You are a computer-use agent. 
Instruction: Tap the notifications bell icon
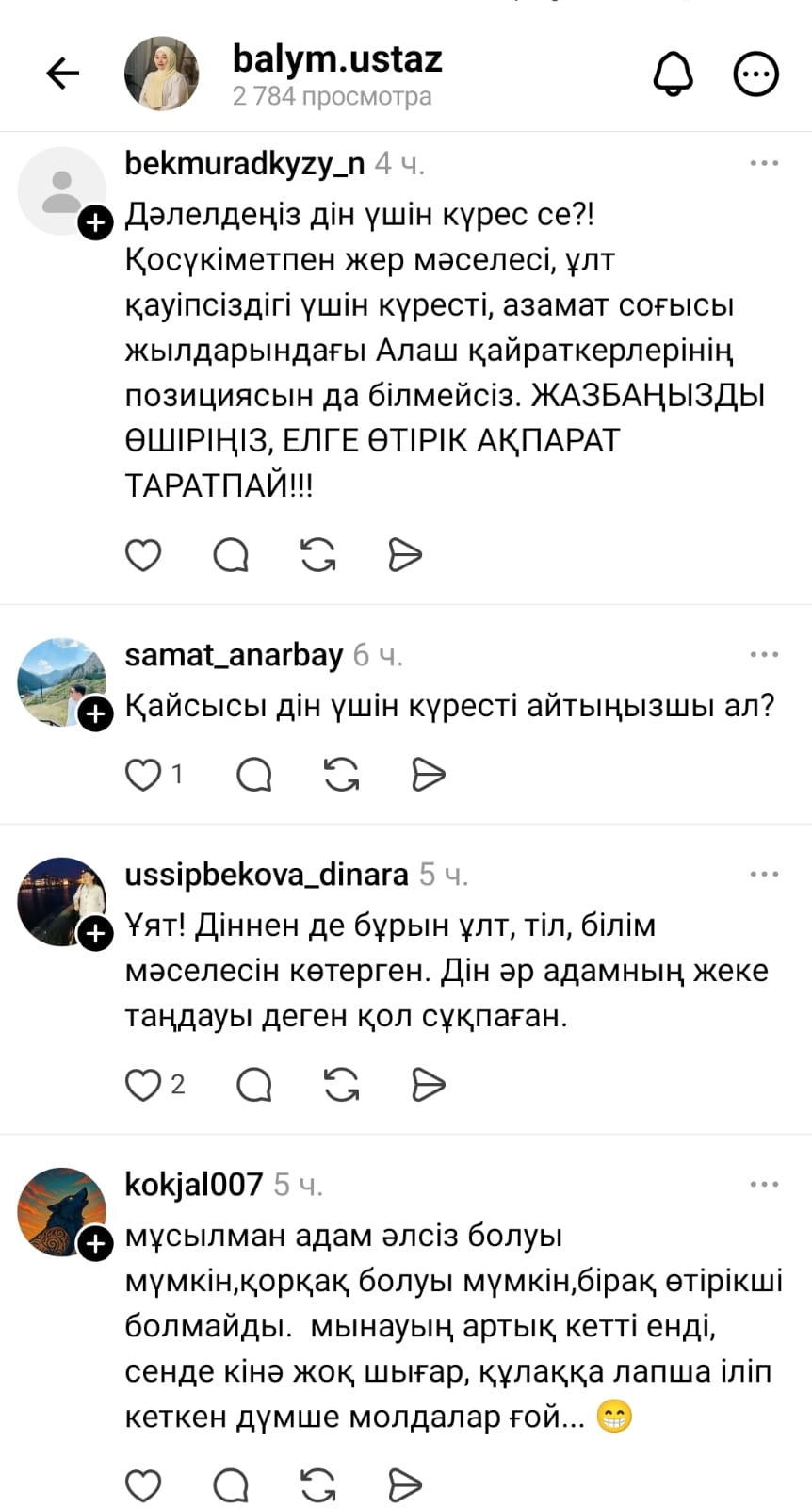pos(673,74)
